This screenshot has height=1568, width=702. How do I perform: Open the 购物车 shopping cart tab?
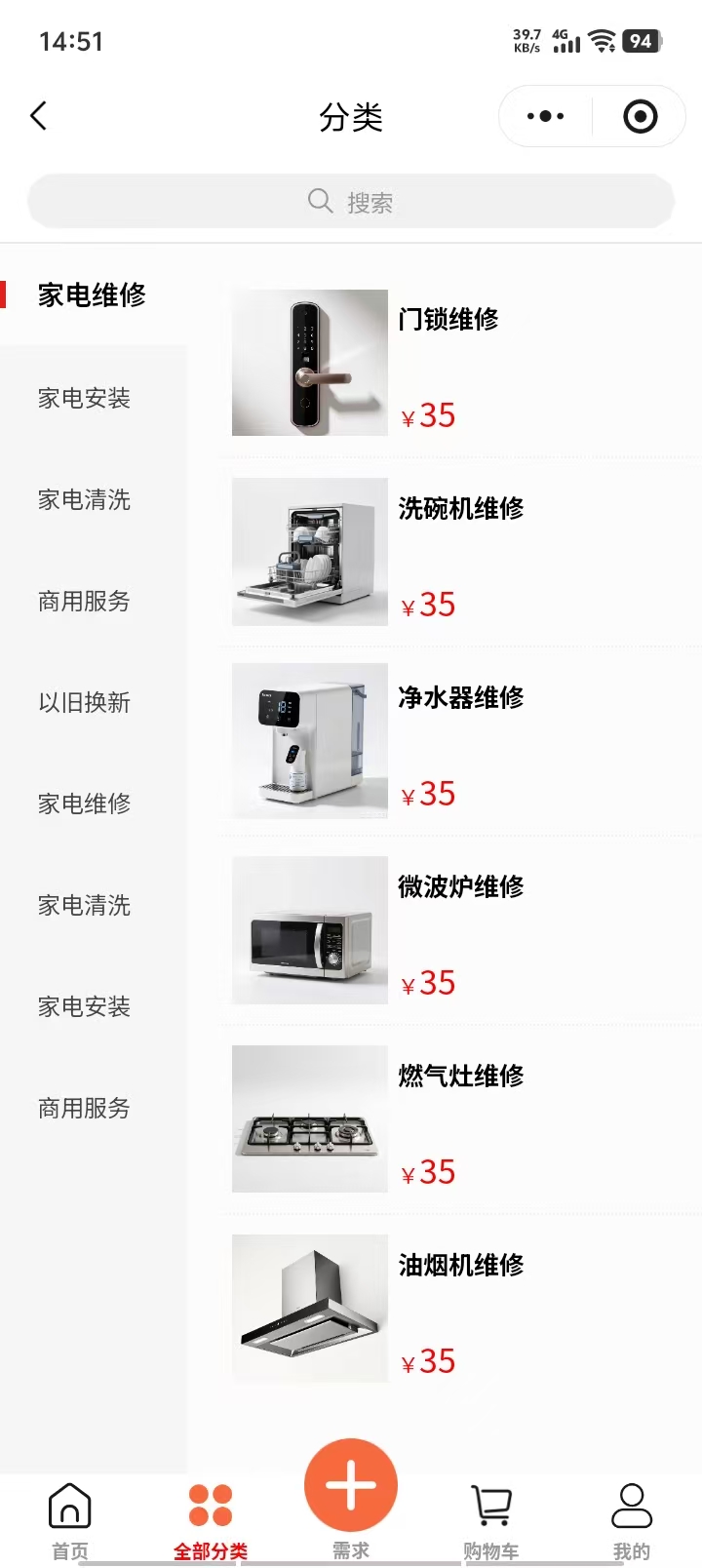tap(491, 1519)
